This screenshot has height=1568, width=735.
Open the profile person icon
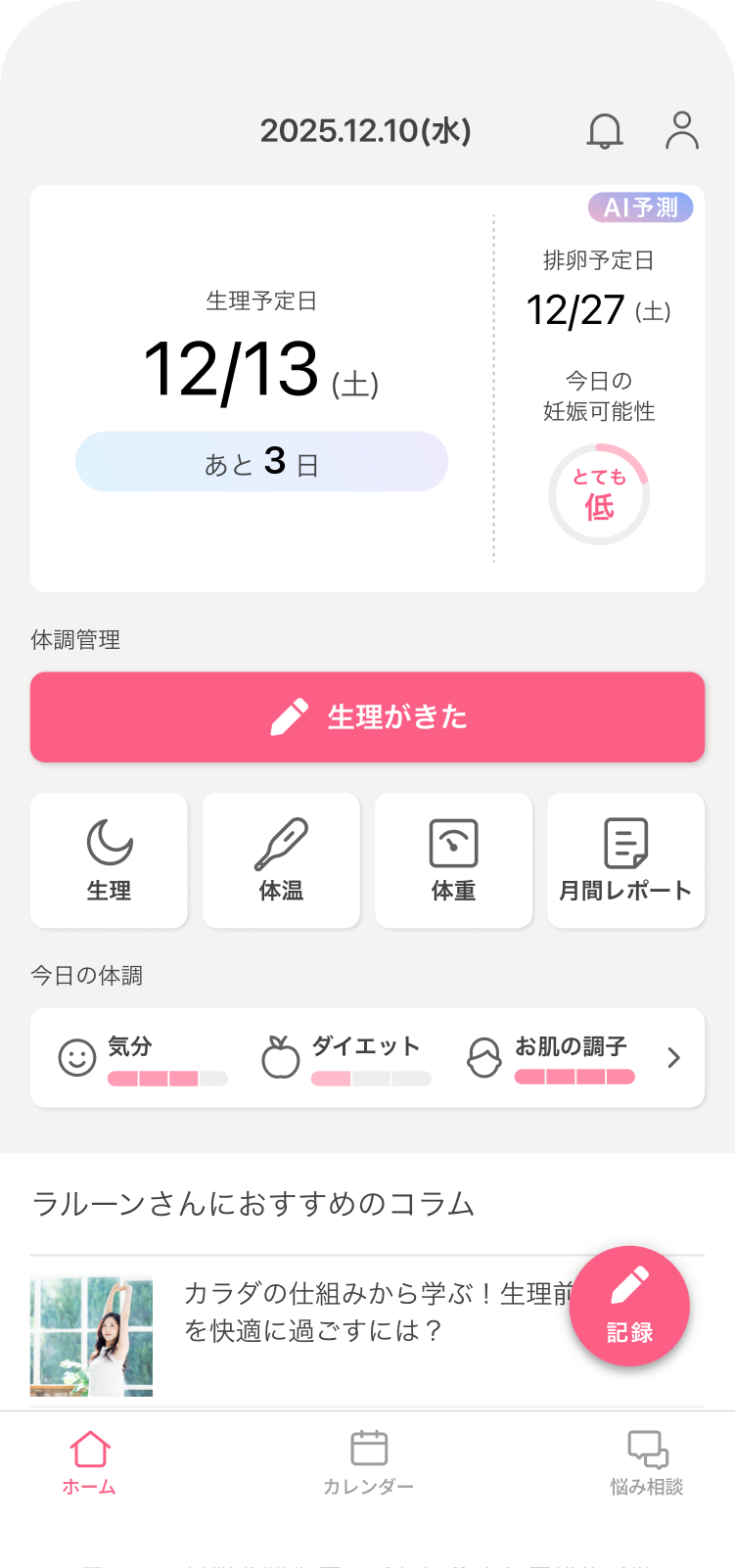coord(681,131)
